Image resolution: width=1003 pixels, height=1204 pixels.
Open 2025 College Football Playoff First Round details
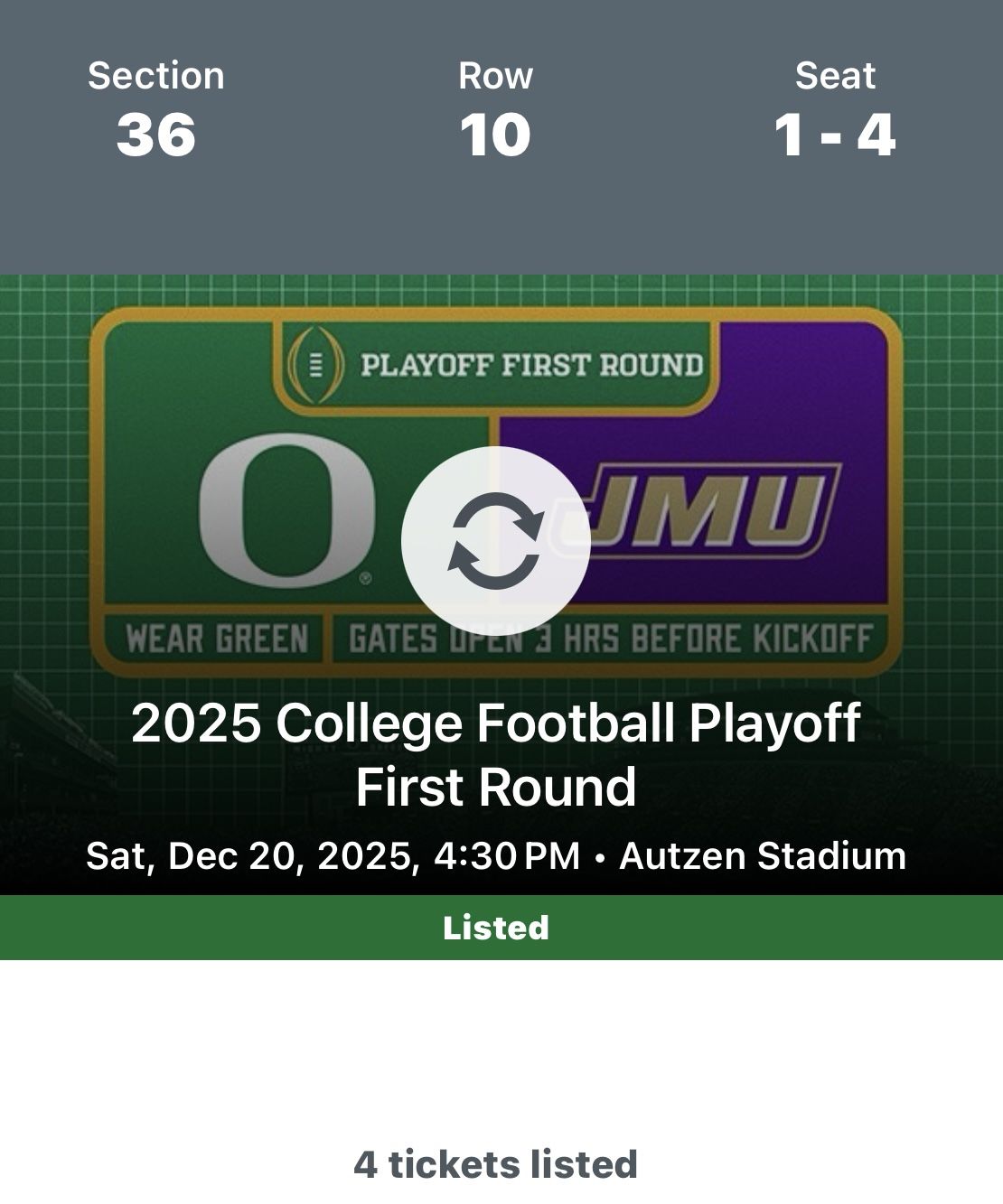tap(496, 757)
